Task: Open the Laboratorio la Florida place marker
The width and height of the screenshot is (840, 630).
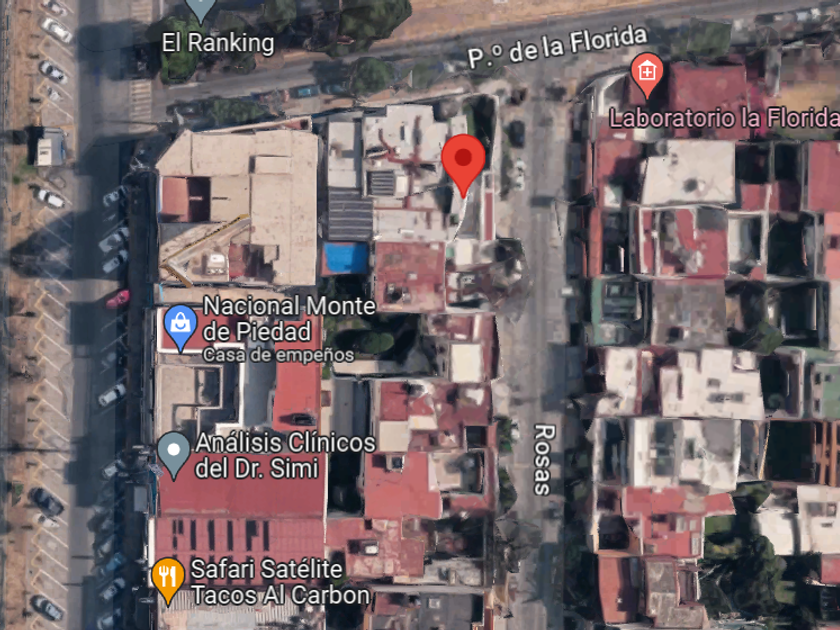Action: (647, 73)
